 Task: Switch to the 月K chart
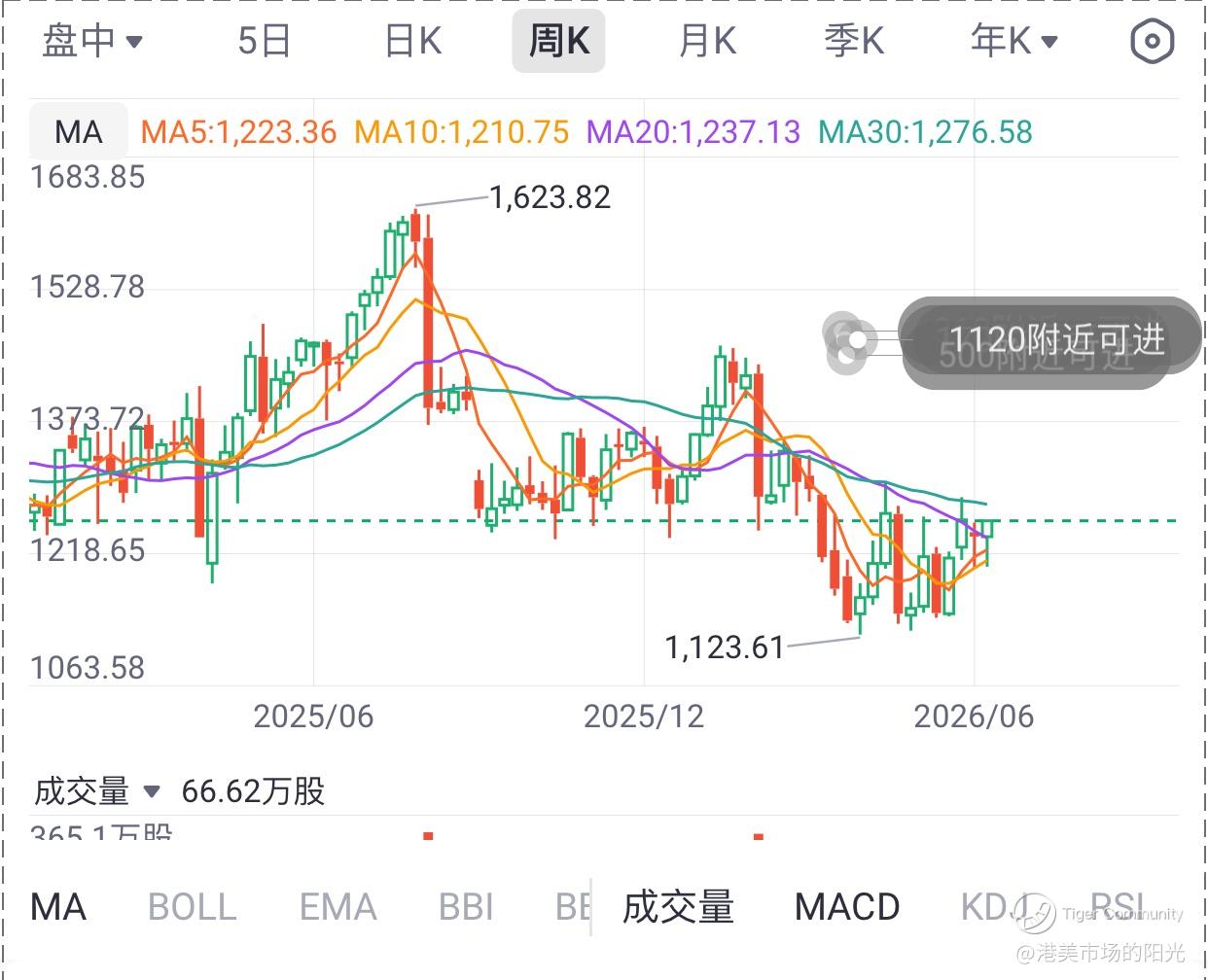707,41
